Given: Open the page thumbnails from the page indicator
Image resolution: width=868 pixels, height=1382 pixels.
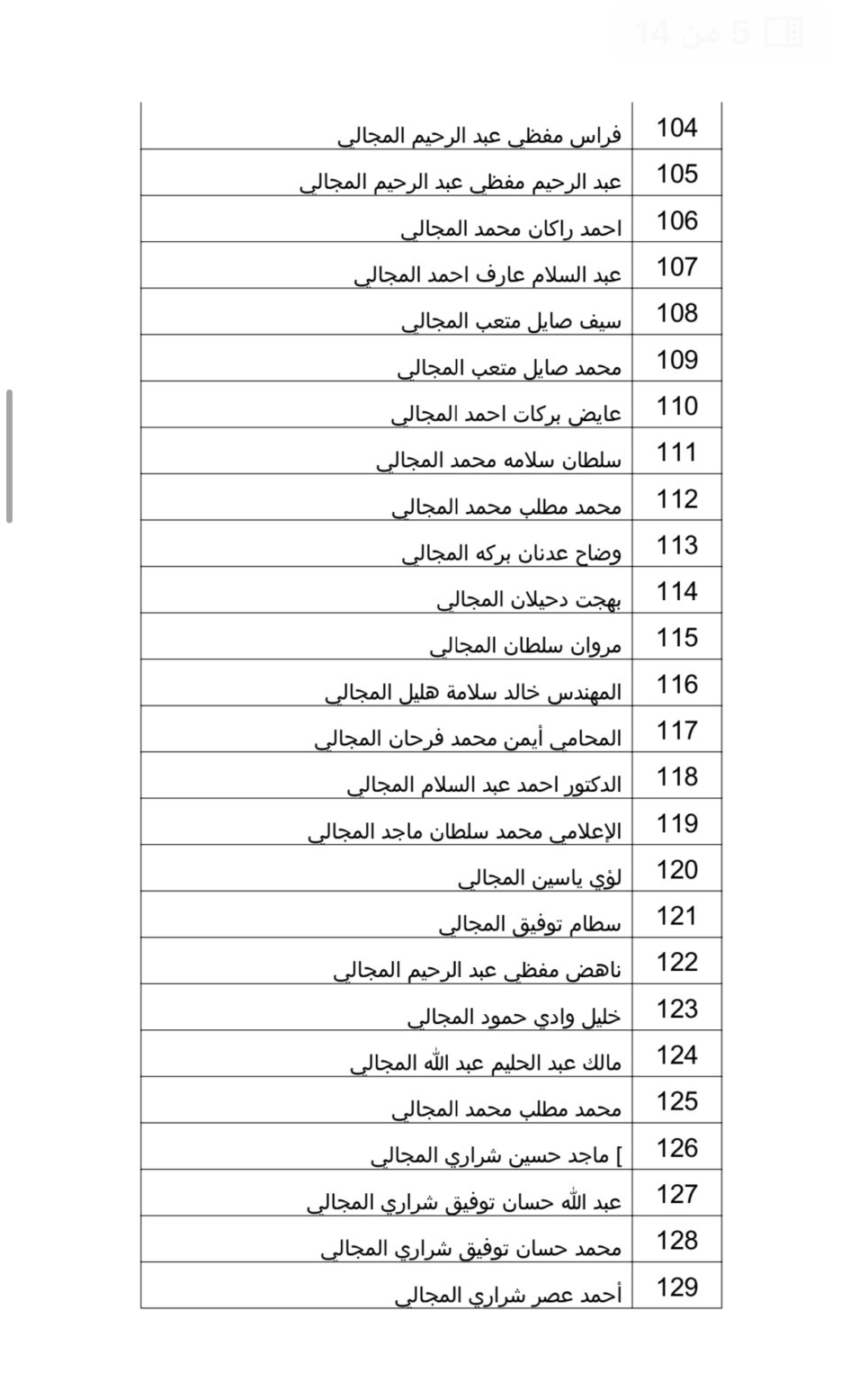Looking at the screenshot, I should pos(782,34).
